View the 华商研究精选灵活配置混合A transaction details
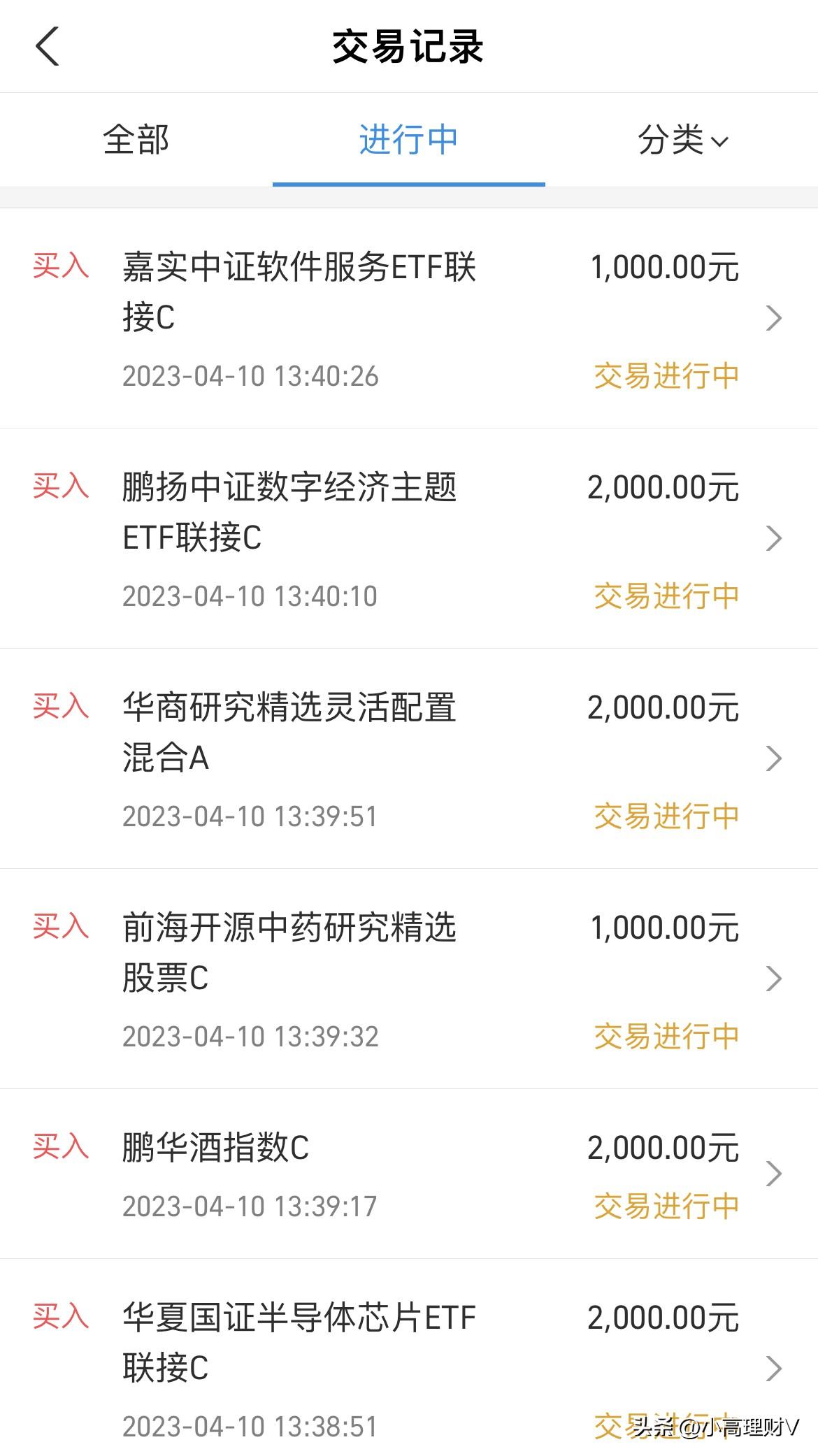 (409, 758)
